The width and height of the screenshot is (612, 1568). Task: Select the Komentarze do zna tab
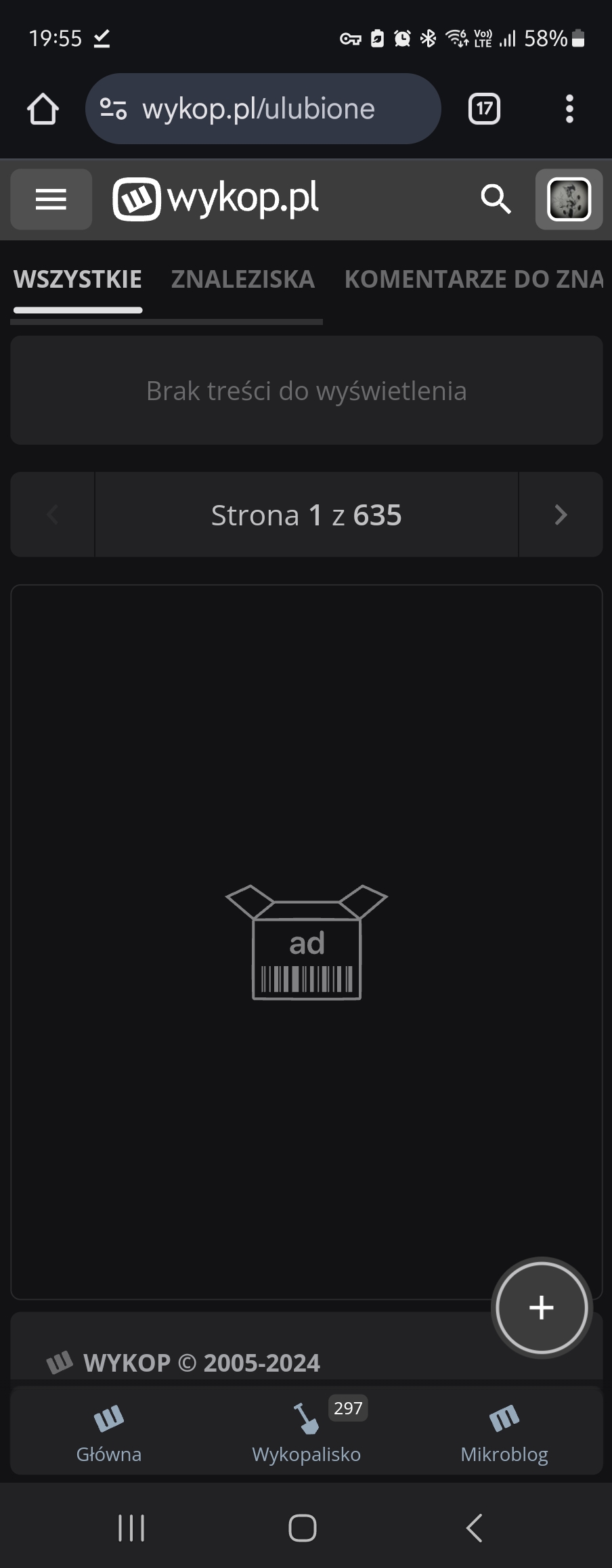[x=473, y=280]
